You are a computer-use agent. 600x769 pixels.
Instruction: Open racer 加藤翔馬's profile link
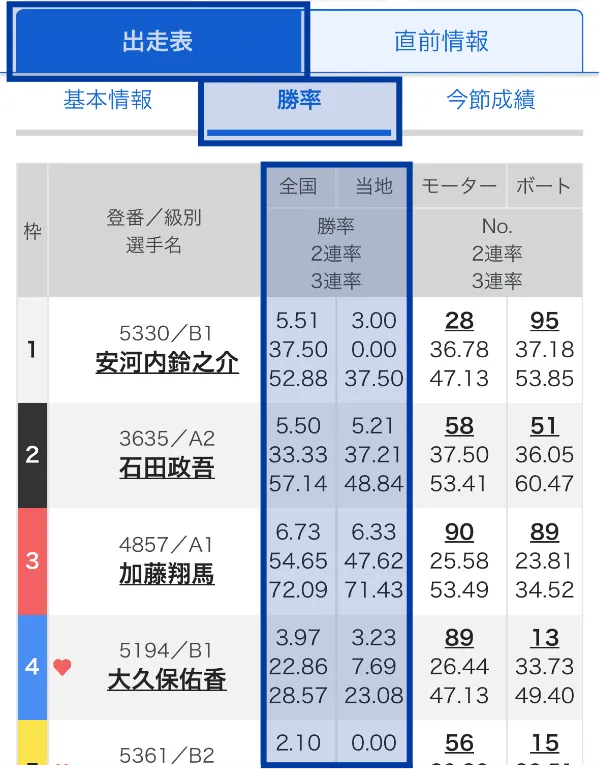tap(167, 574)
